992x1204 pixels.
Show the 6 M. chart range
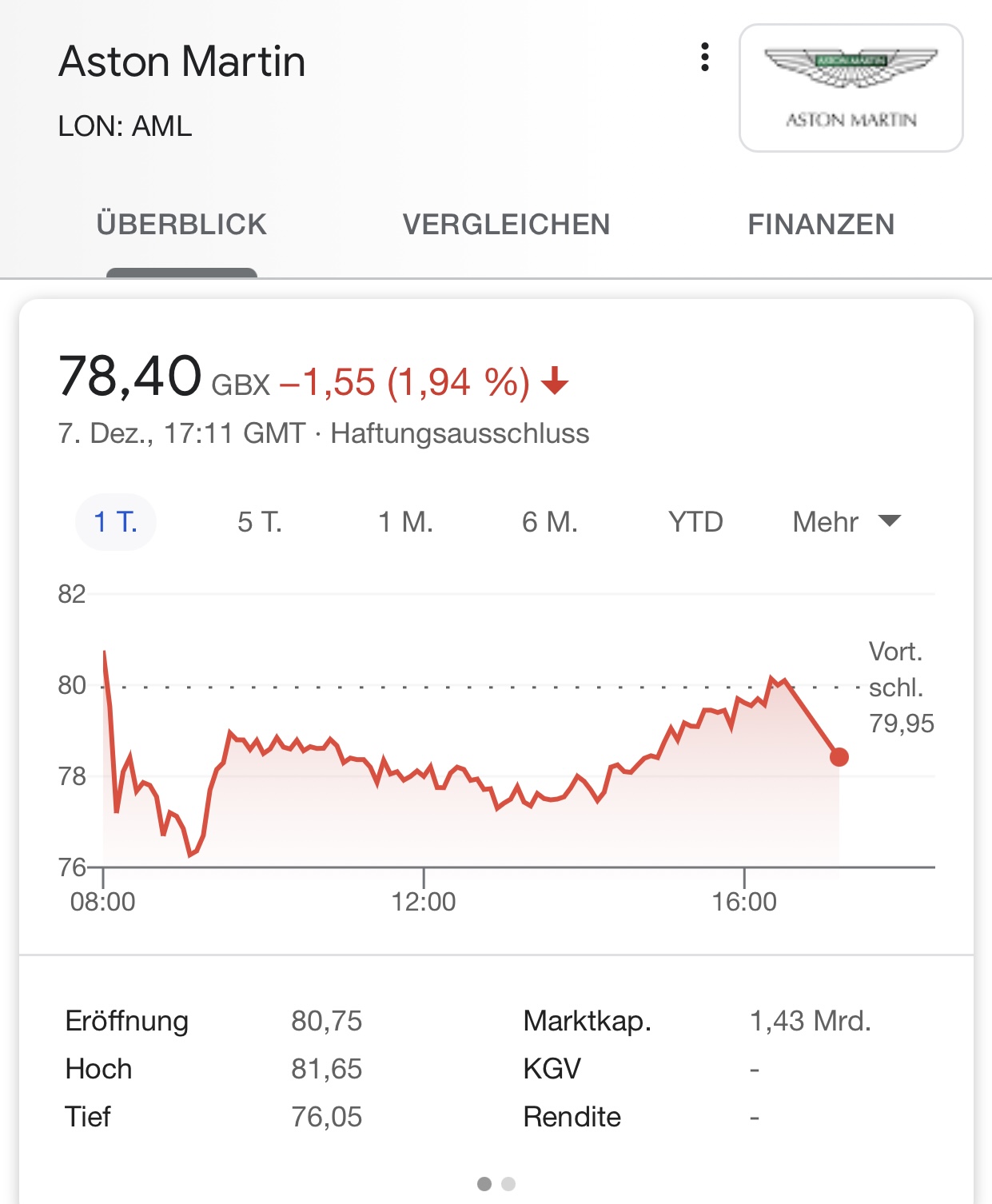(550, 522)
